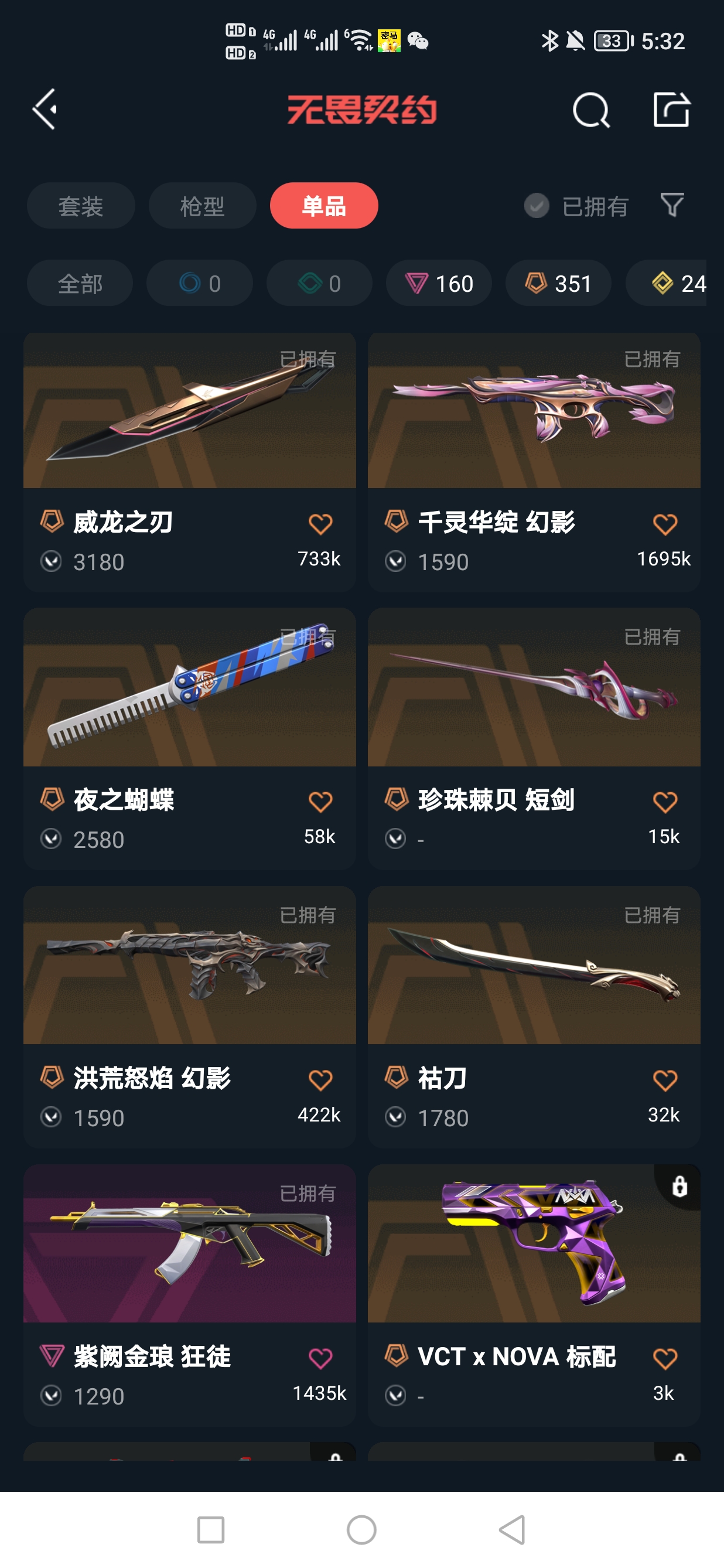Switch to the 枪型 tab
Viewport: 724px width, 1568px height.
[x=202, y=206]
